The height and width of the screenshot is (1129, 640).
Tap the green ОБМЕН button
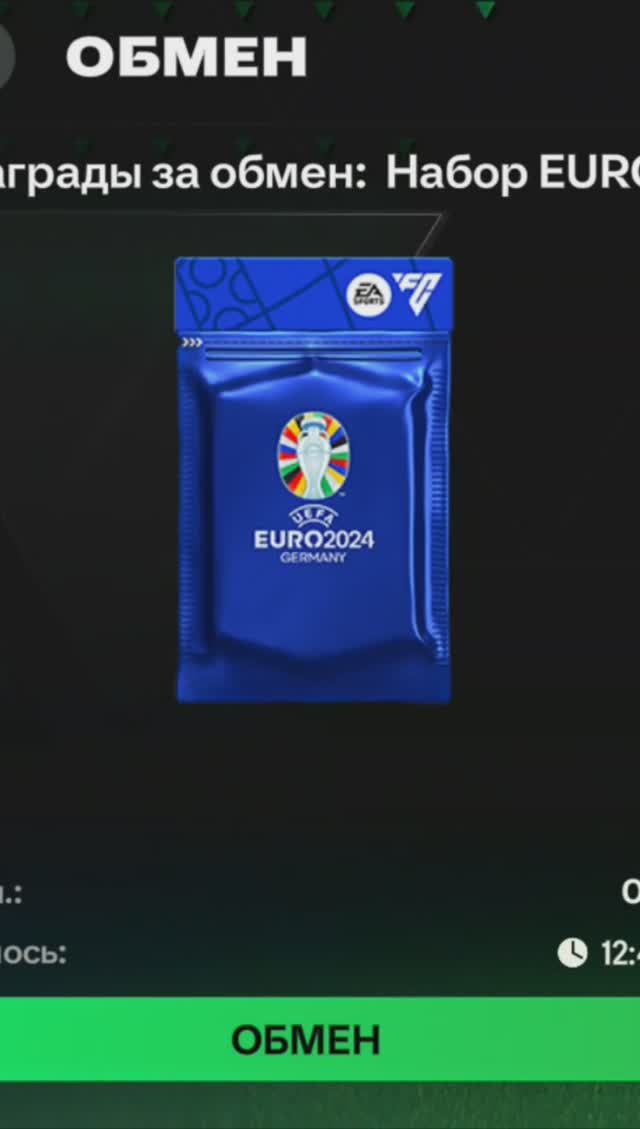tap(306, 1039)
